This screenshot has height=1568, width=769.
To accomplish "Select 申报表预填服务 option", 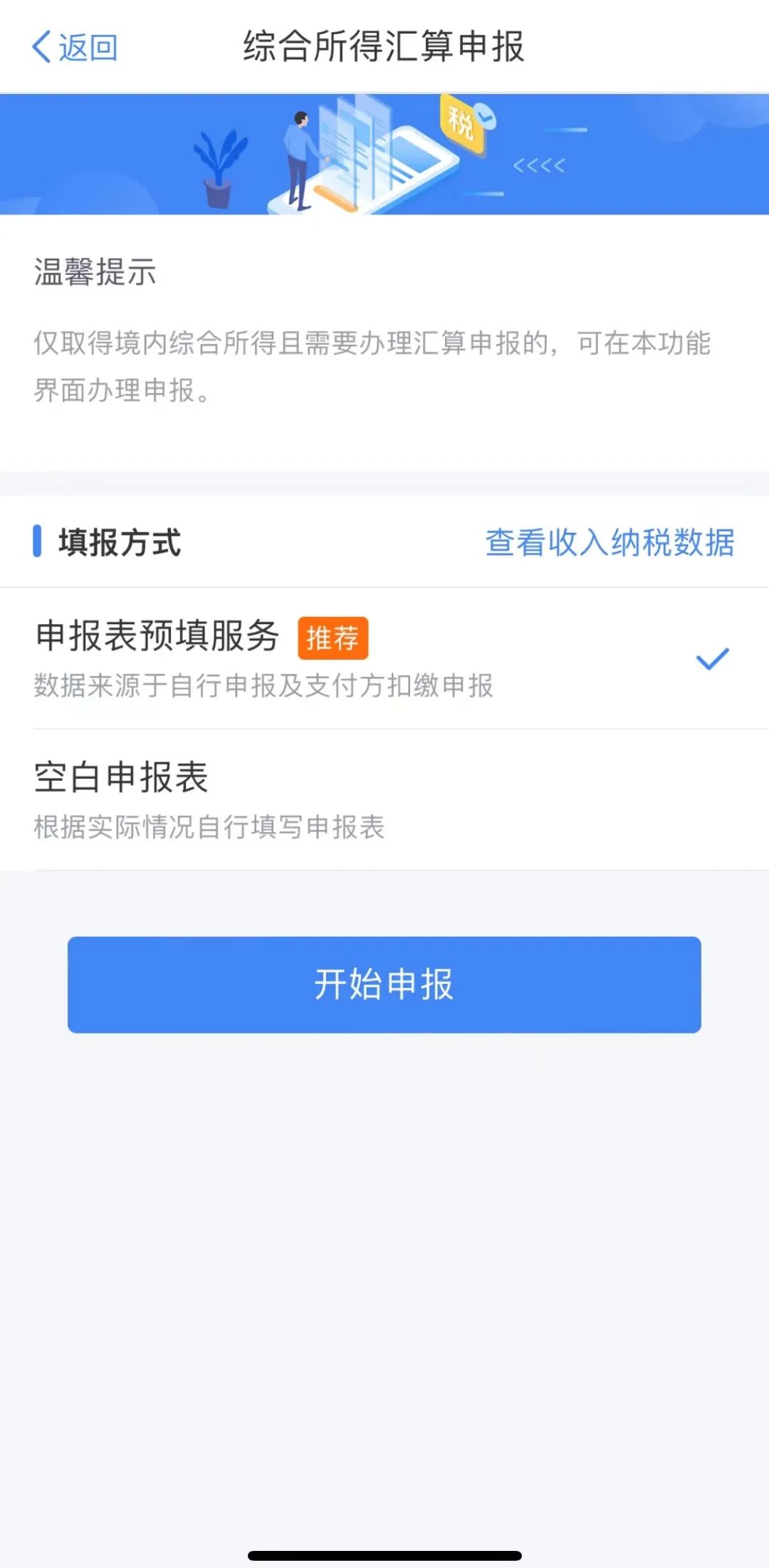I will pos(384,659).
